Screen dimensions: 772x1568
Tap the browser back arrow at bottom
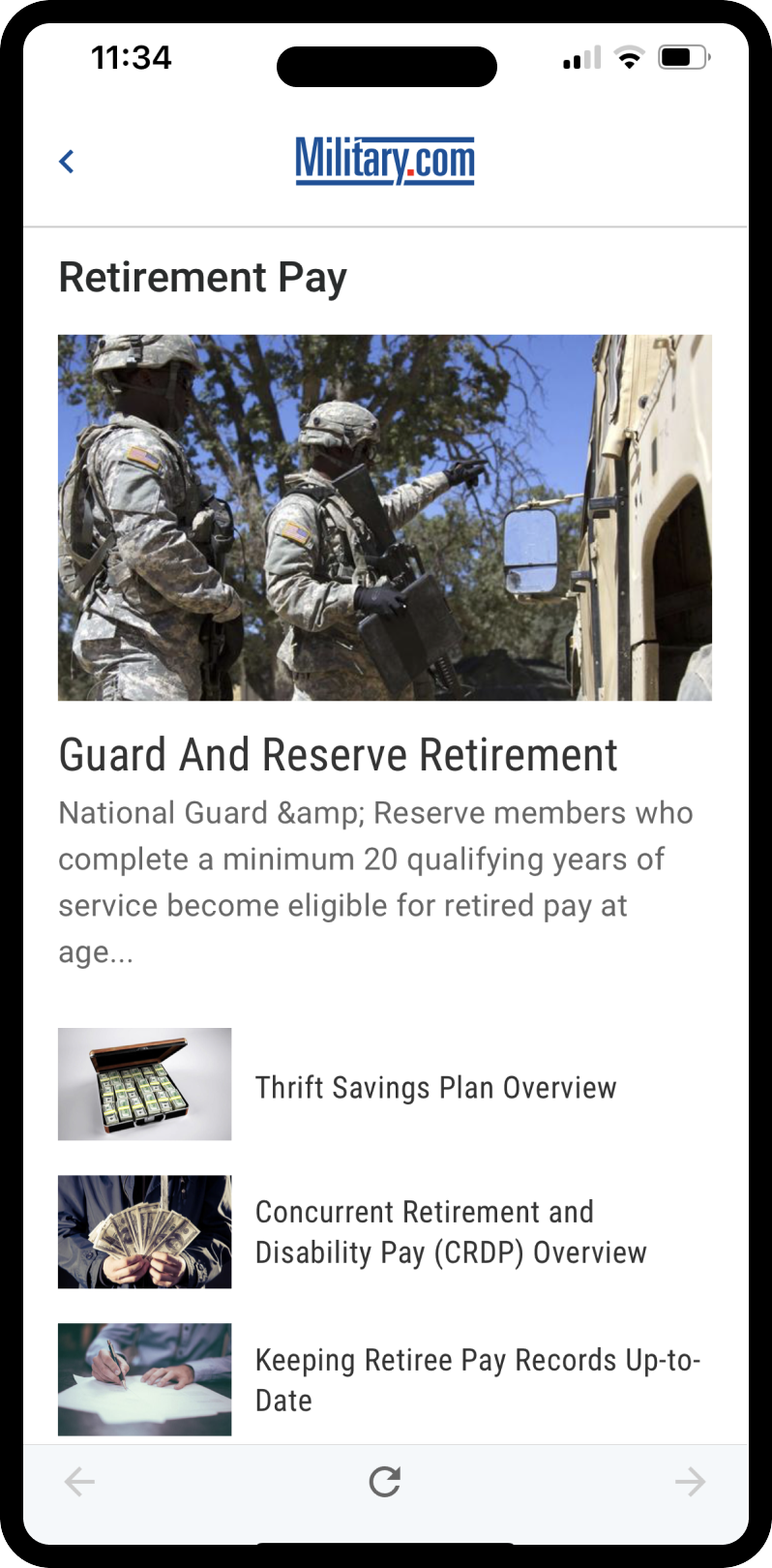pyautogui.click(x=79, y=1481)
